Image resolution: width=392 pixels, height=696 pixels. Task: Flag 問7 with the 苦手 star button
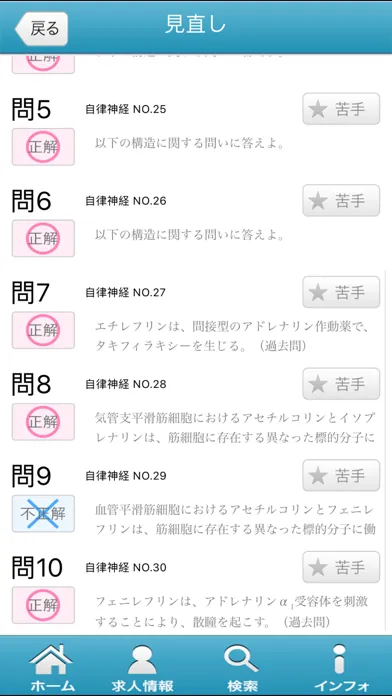(x=341, y=292)
